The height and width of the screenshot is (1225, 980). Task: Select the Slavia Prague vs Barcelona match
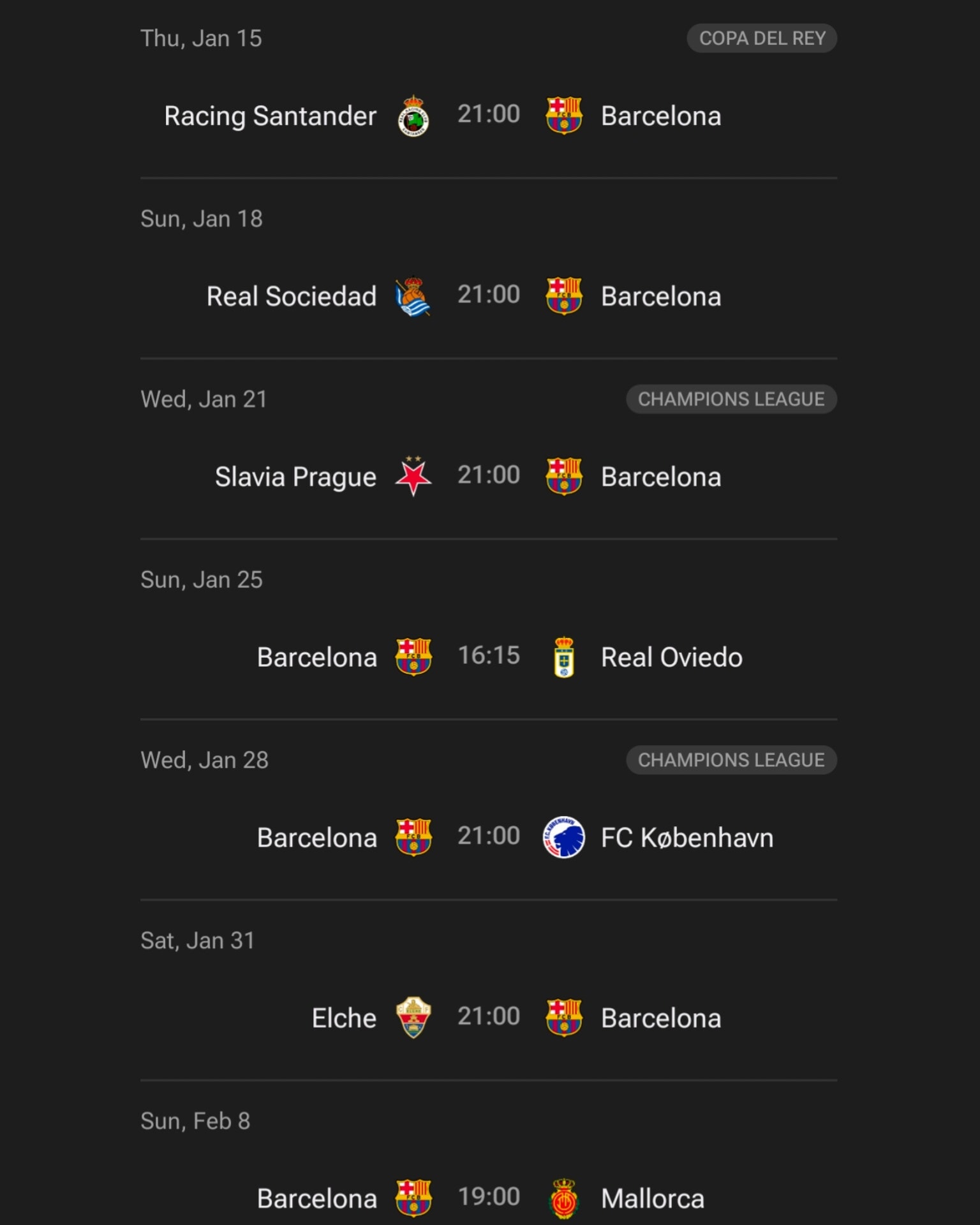pos(489,477)
